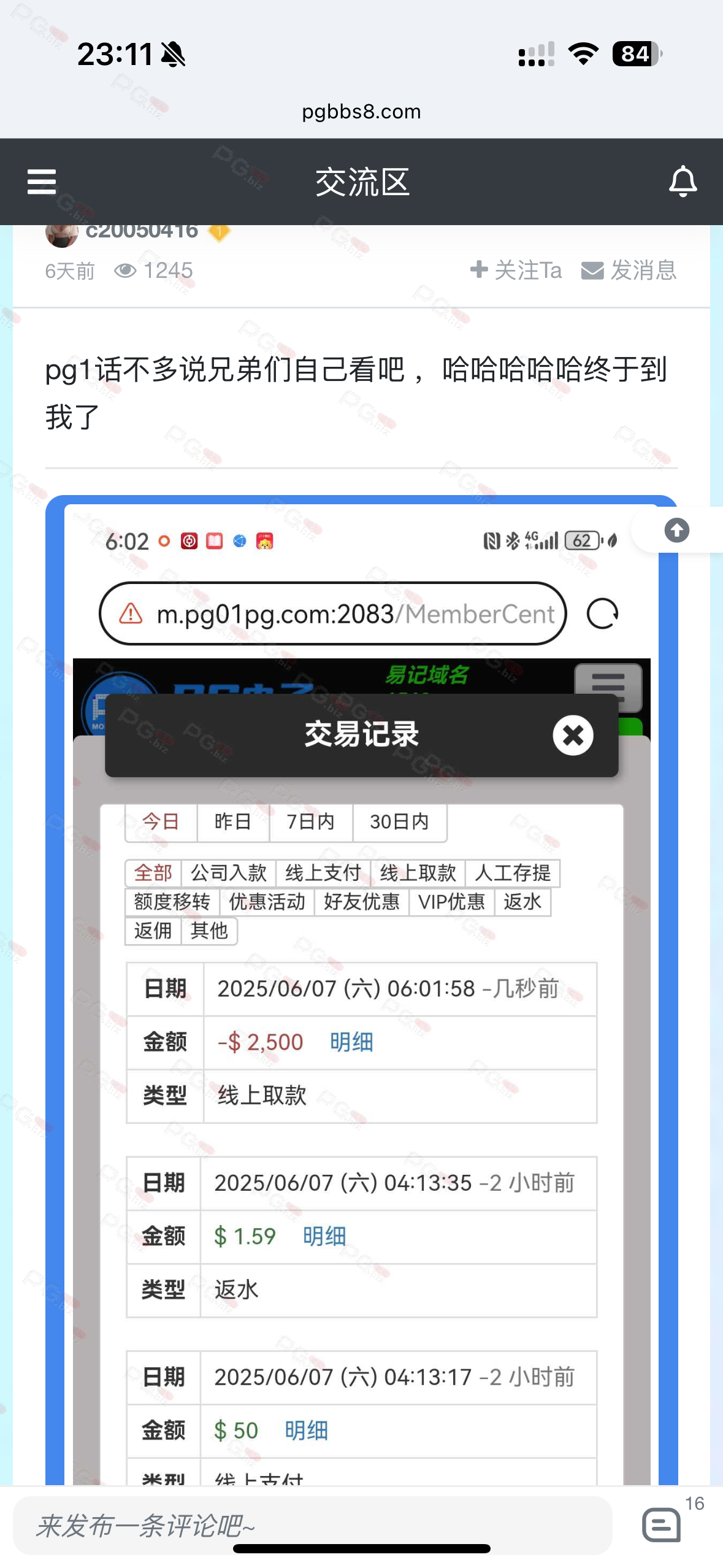Image resolution: width=723 pixels, height=1568 pixels.
Task: Tap the comment input box
Action: [312, 1524]
